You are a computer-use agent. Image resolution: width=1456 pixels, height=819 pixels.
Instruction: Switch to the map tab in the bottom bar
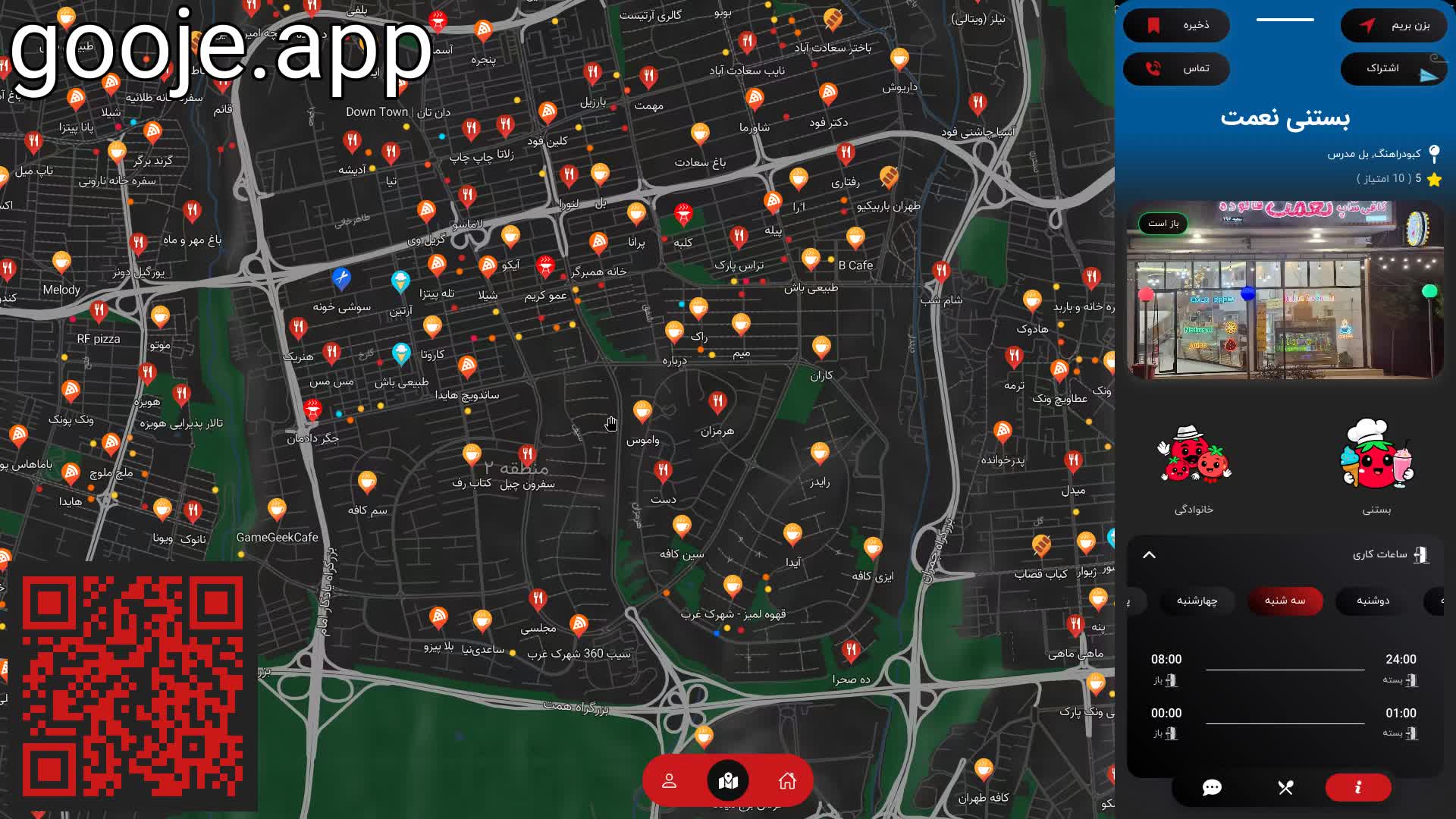(728, 780)
